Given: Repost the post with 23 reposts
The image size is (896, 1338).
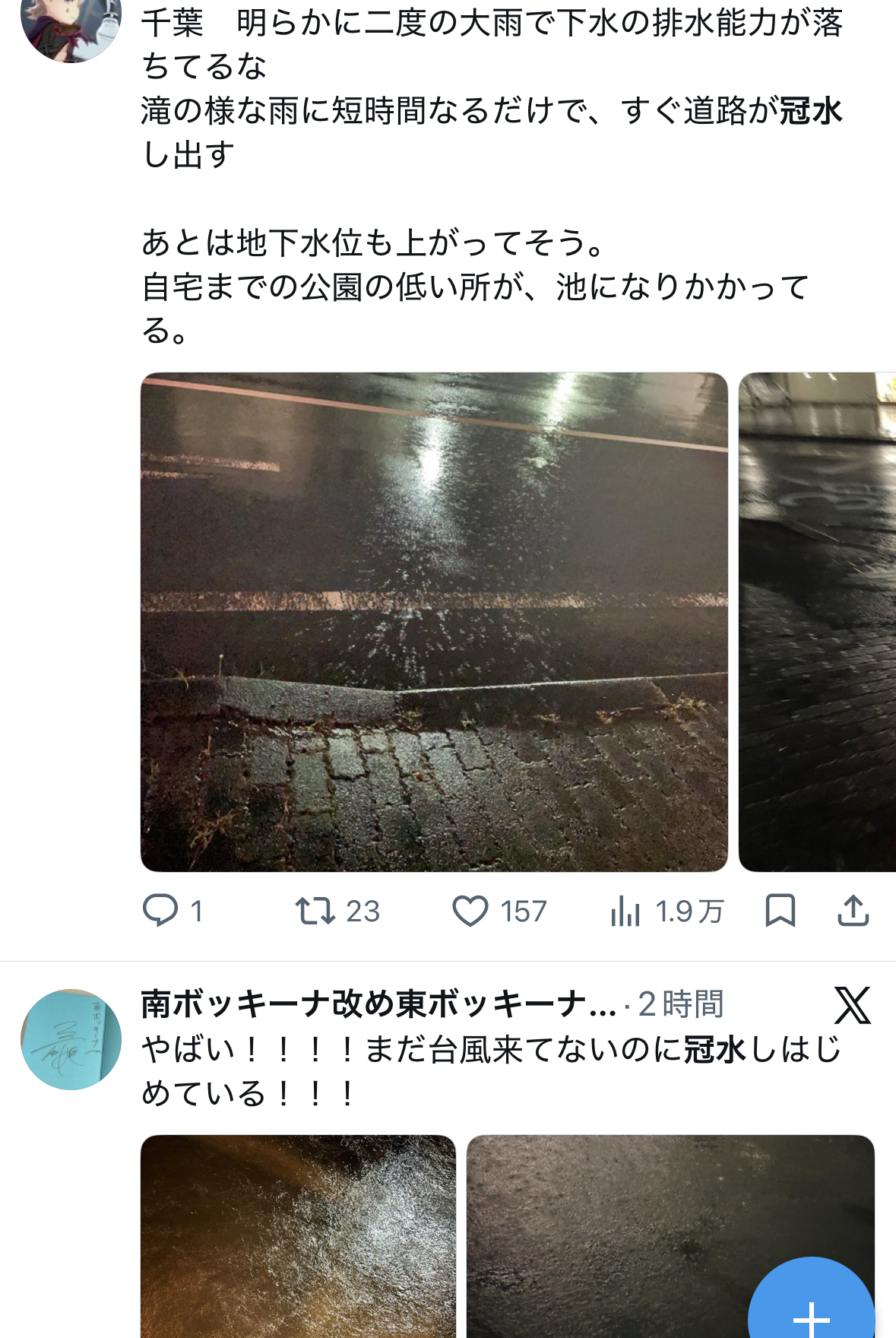Looking at the screenshot, I should (x=337, y=910).
